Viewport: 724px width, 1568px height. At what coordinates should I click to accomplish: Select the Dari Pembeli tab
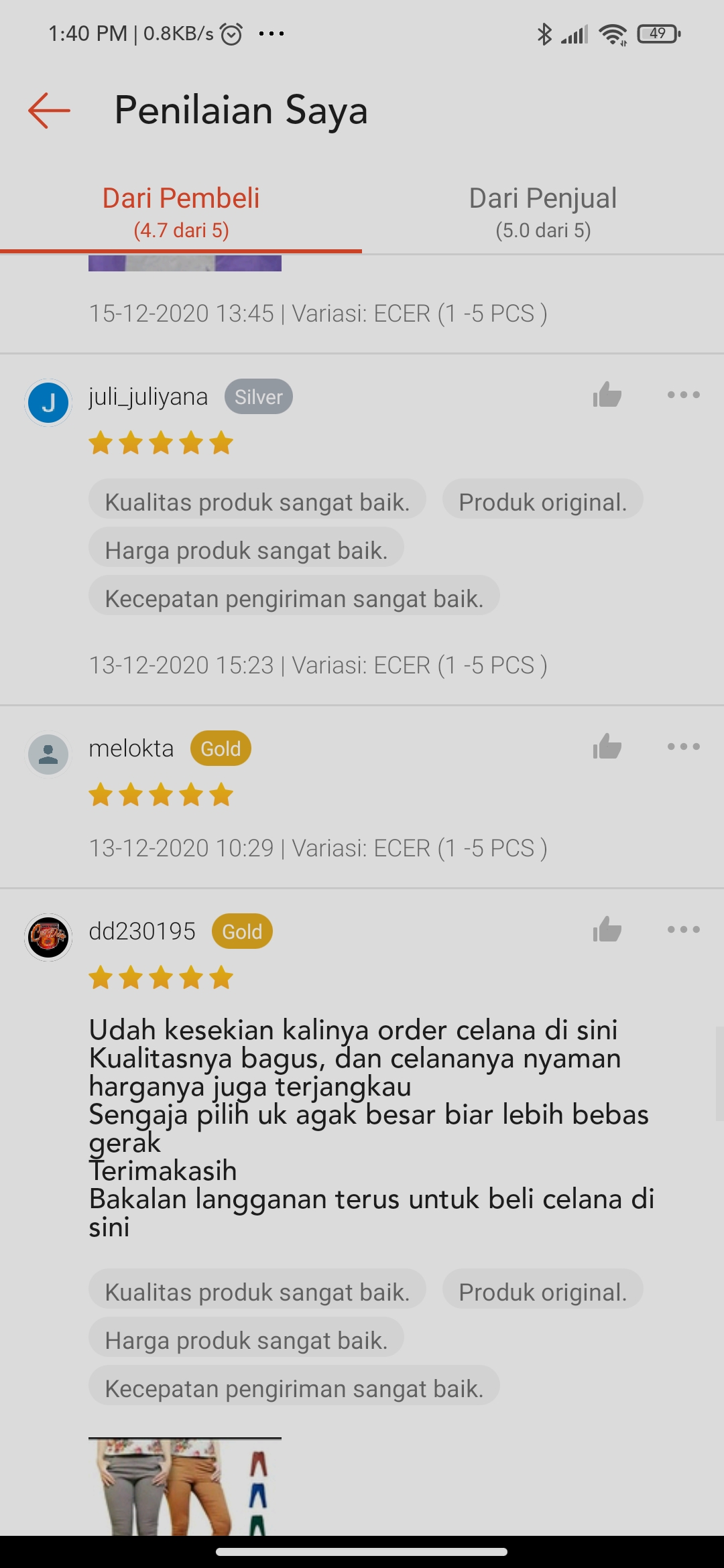181,212
